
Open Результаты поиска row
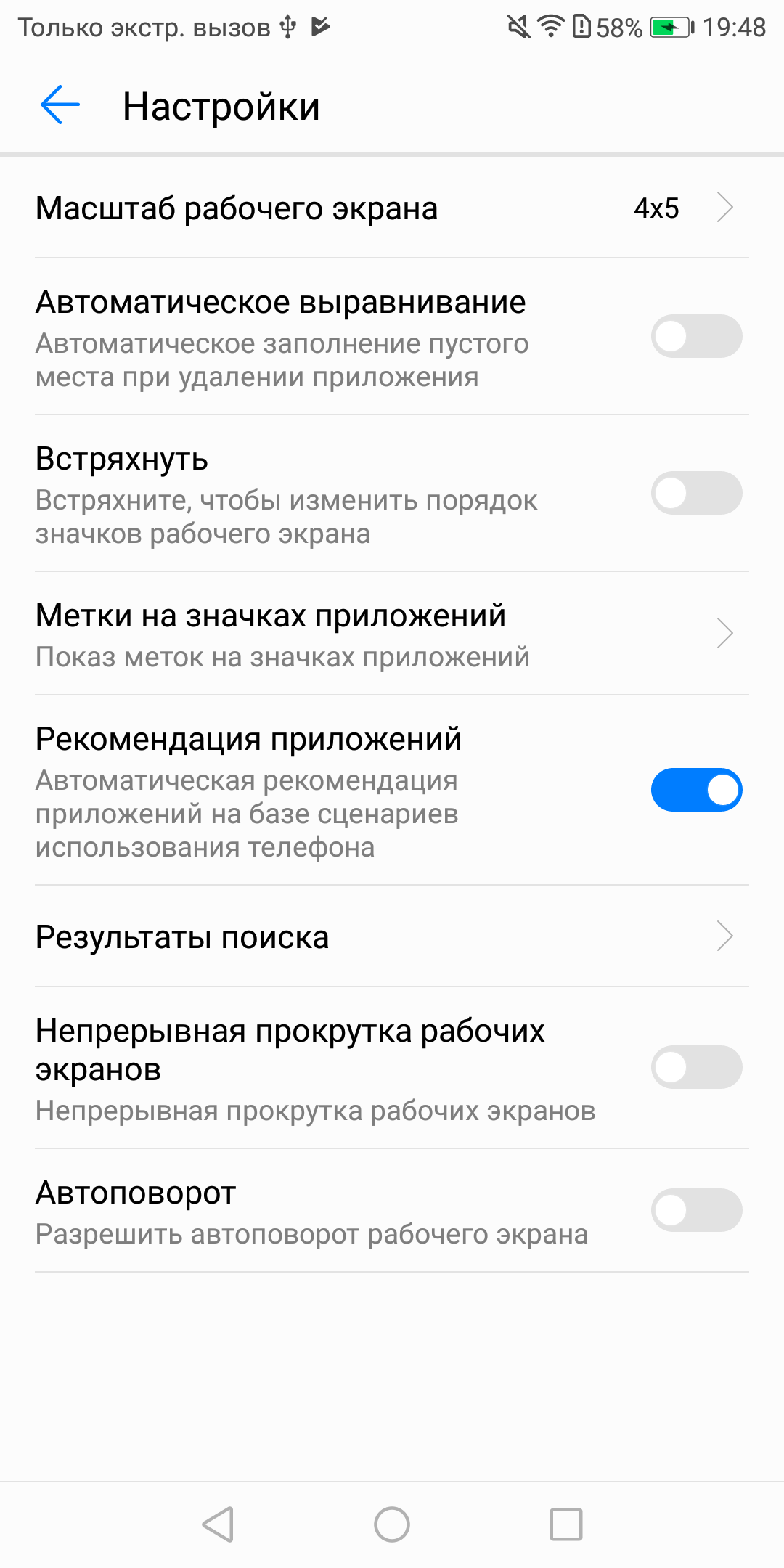point(392,936)
